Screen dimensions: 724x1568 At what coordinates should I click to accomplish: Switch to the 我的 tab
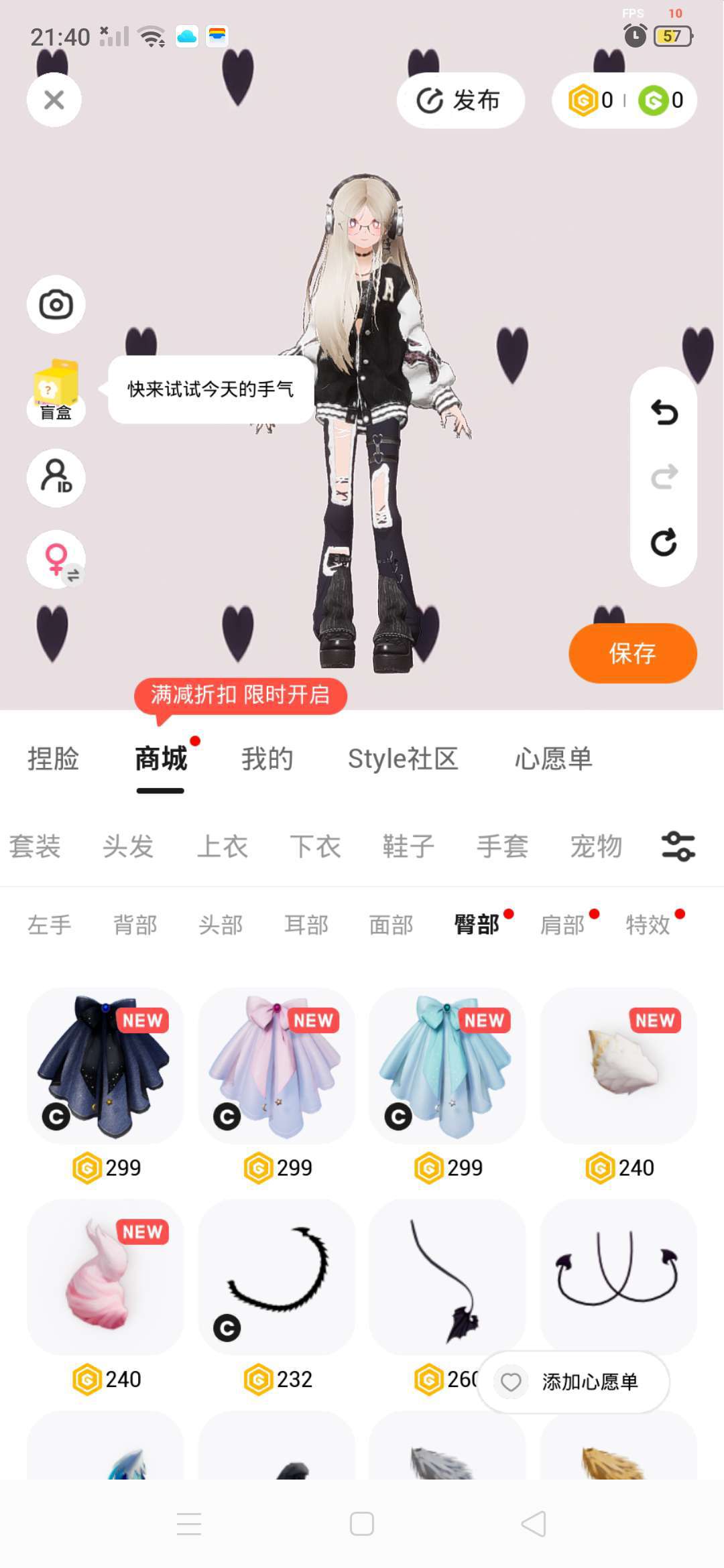267,759
